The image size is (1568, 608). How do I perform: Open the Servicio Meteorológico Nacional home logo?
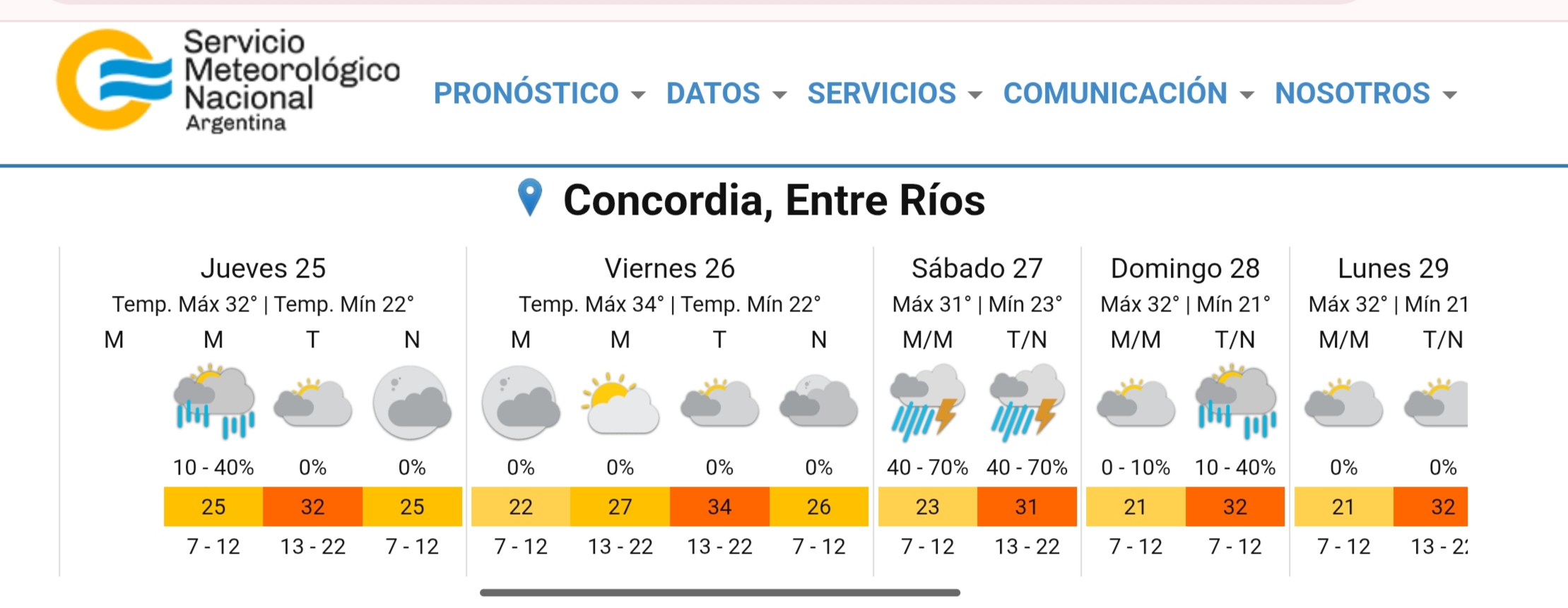[x=228, y=81]
